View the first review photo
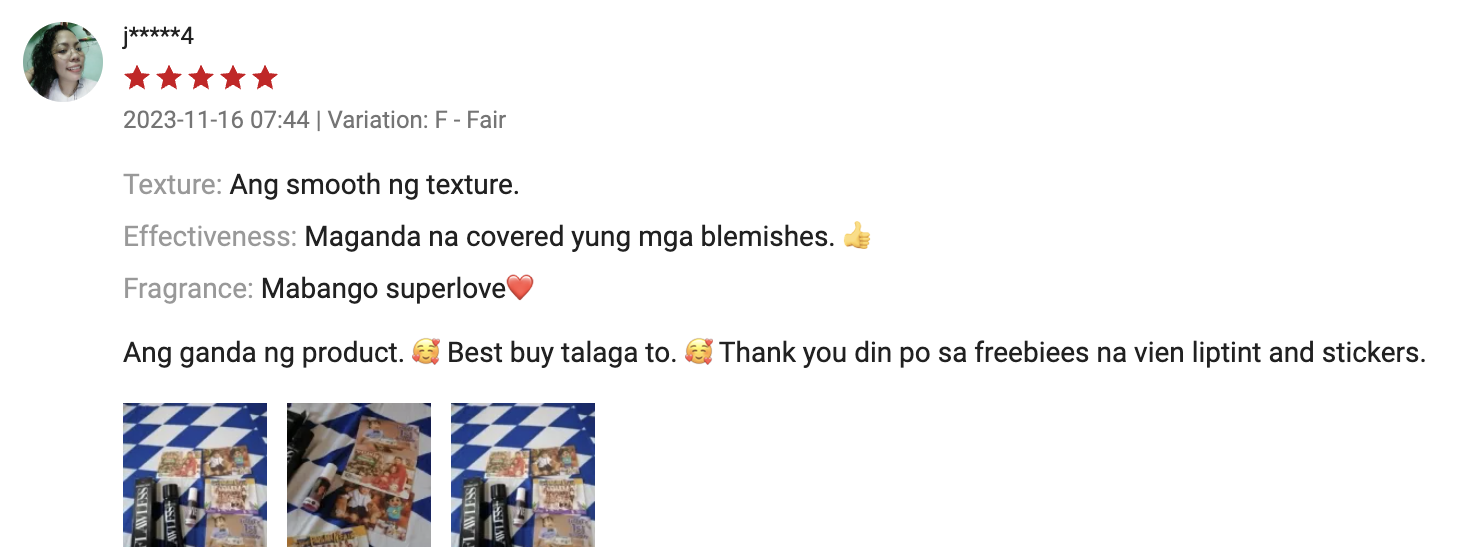 195,475
